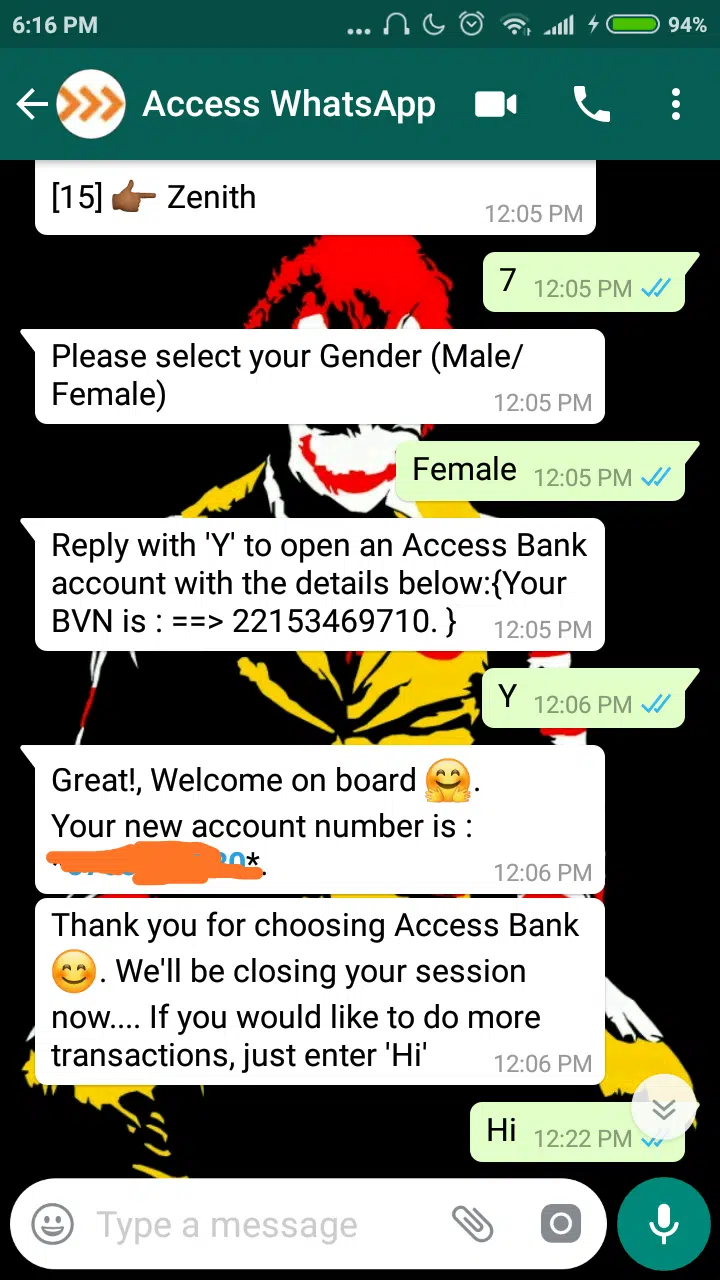
Task: Start a voice call with Access WhatsApp
Action: (591, 104)
